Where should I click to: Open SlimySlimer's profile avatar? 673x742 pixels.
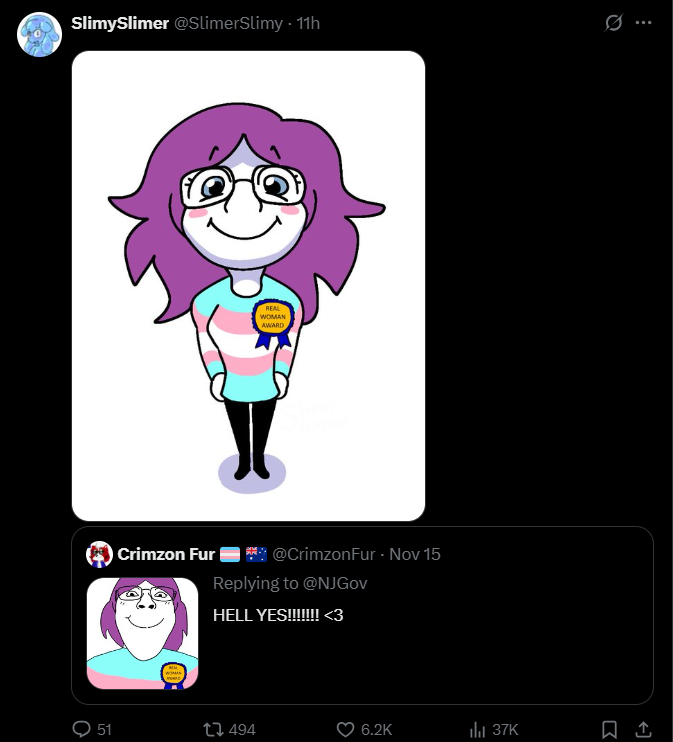[38, 35]
